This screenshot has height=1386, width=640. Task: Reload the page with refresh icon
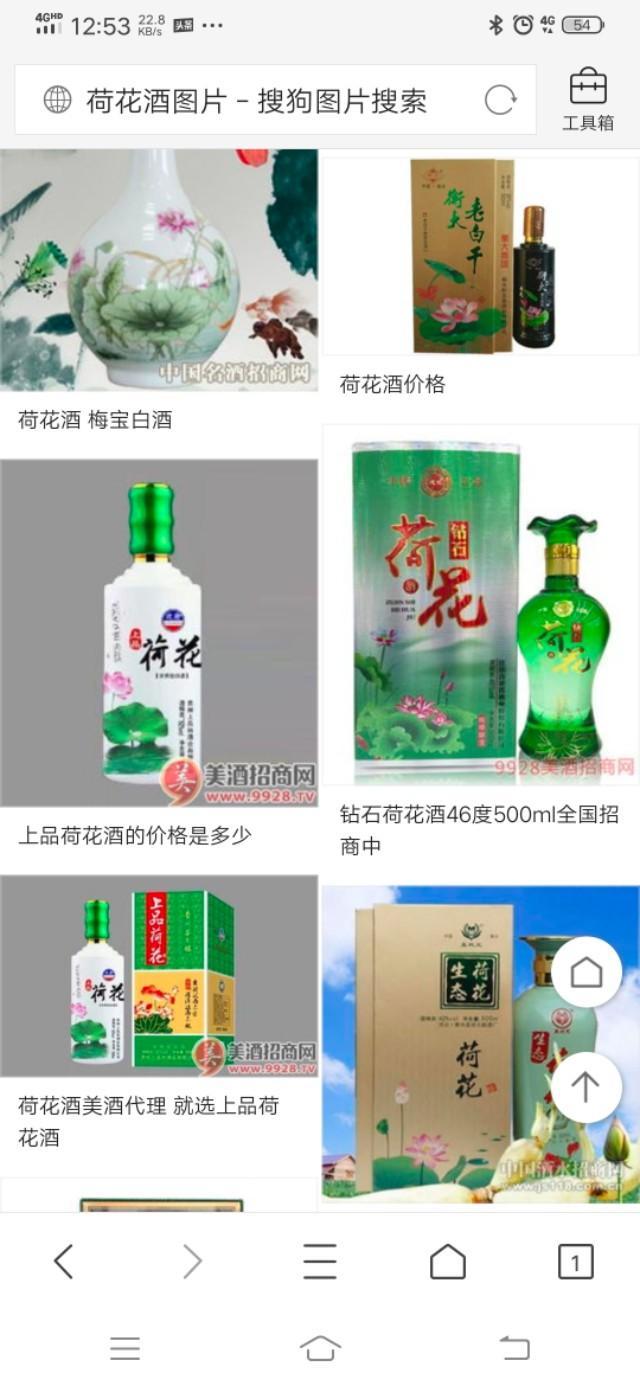coord(500,100)
